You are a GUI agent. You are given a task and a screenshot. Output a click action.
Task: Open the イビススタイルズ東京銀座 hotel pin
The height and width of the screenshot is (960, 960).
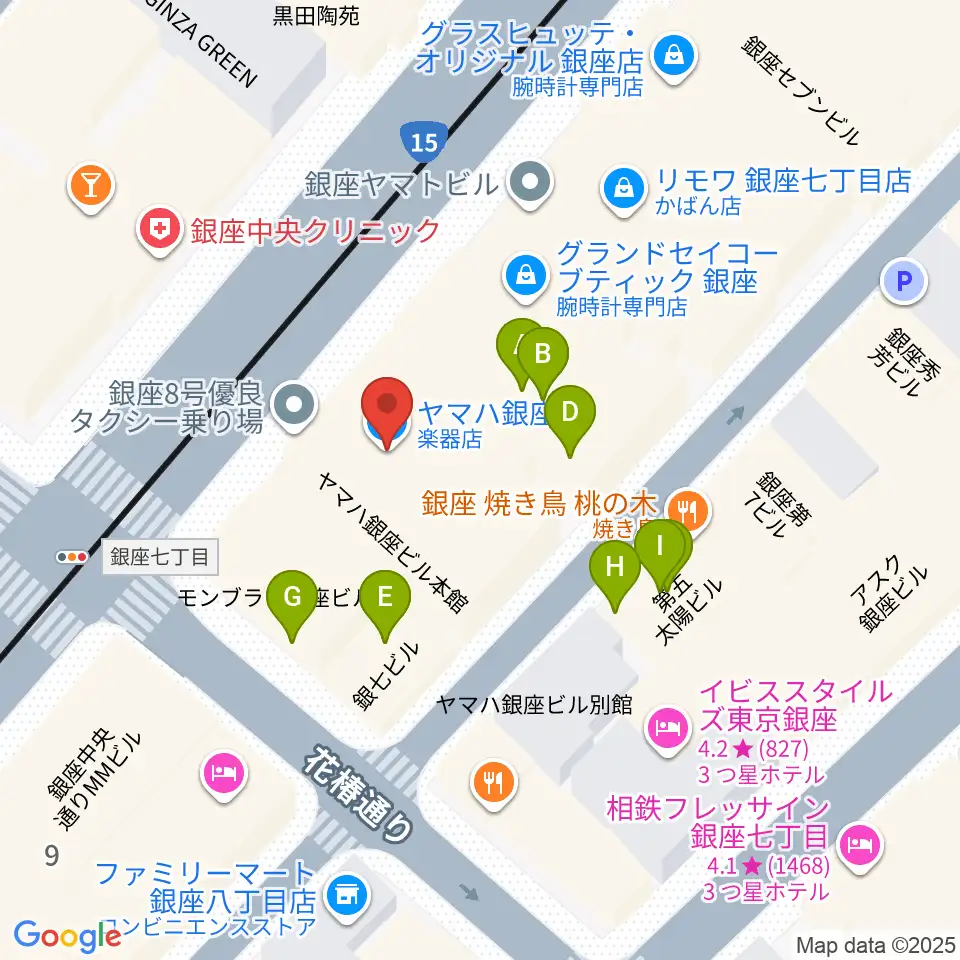(668, 728)
